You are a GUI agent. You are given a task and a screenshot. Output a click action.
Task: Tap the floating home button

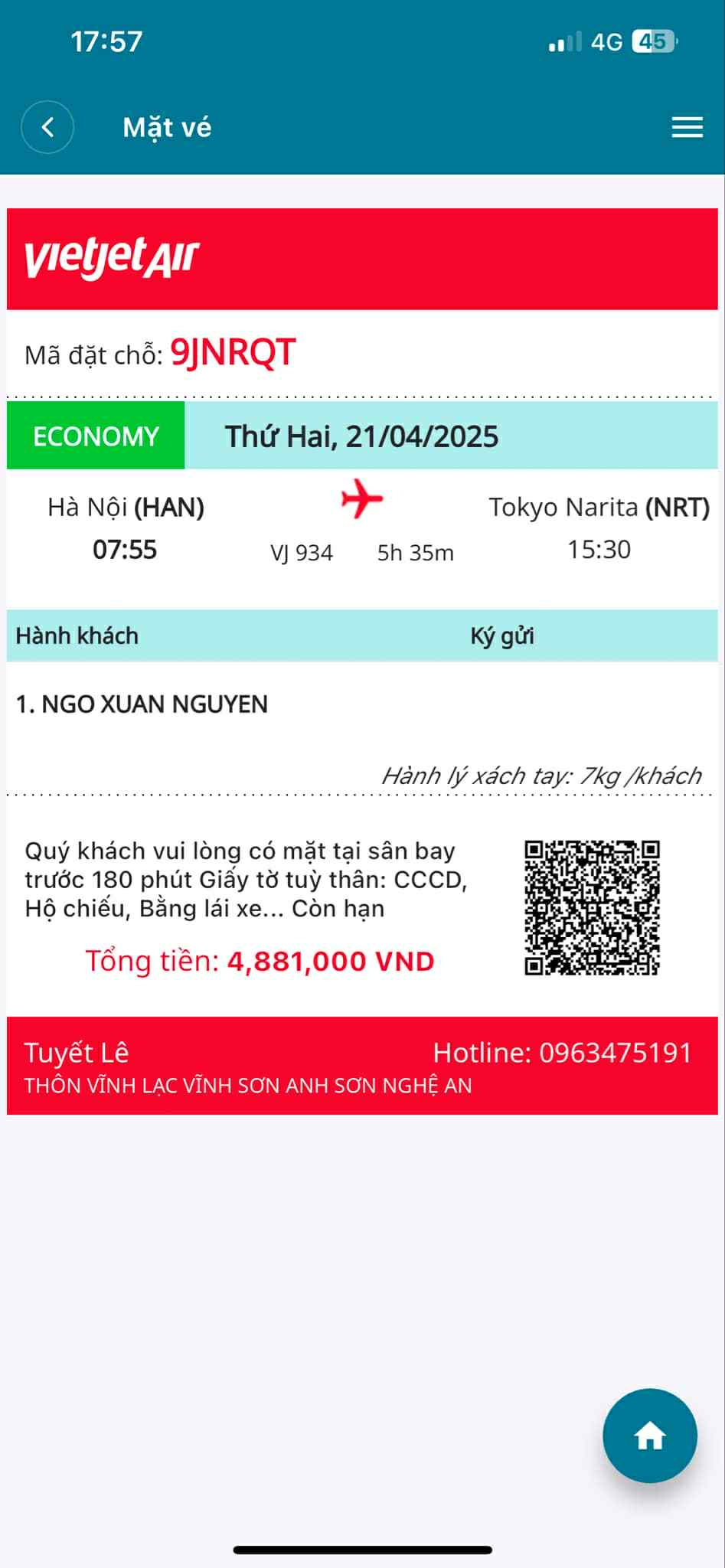(649, 1436)
